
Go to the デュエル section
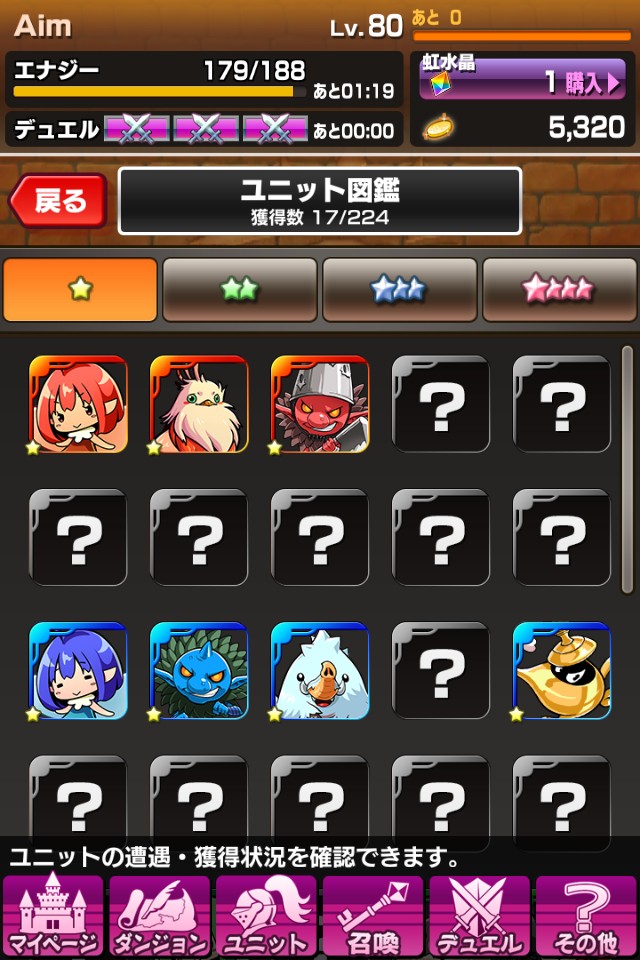point(480,916)
